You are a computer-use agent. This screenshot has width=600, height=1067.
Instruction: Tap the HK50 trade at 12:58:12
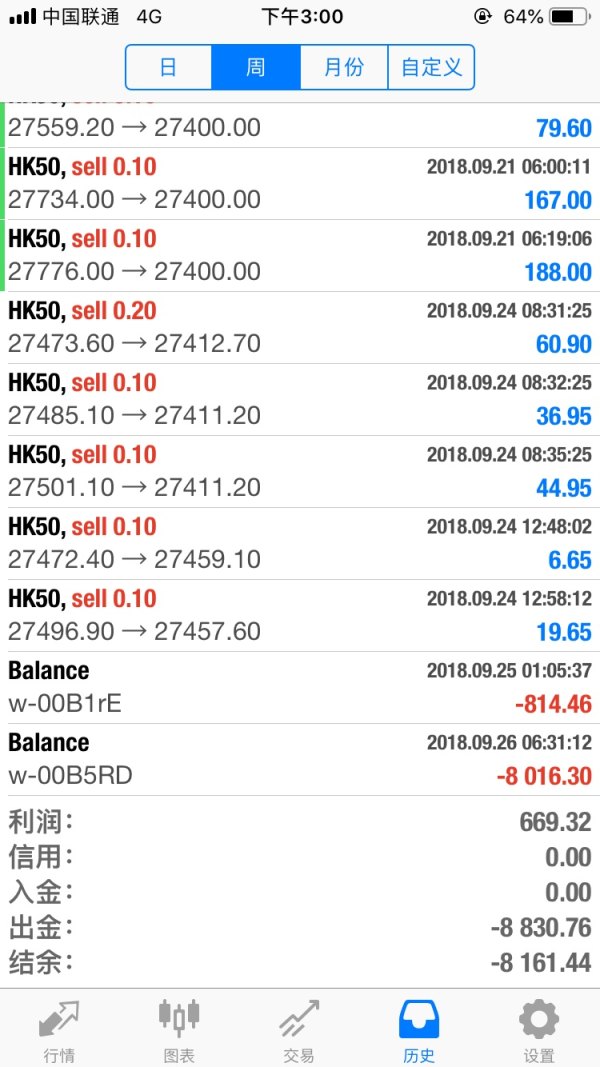(x=300, y=616)
